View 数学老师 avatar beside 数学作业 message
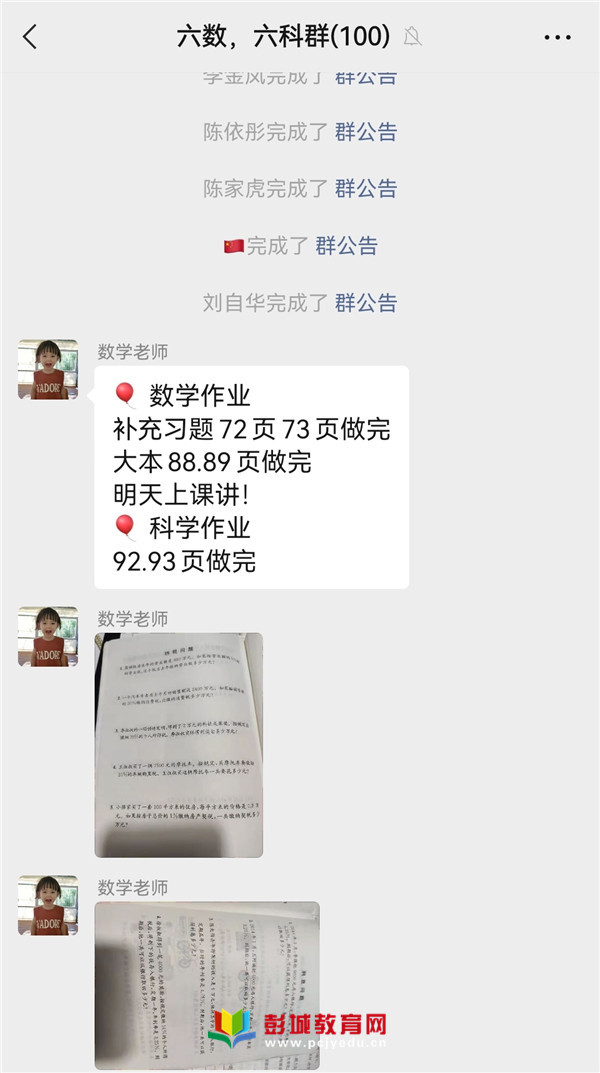 [48, 369]
